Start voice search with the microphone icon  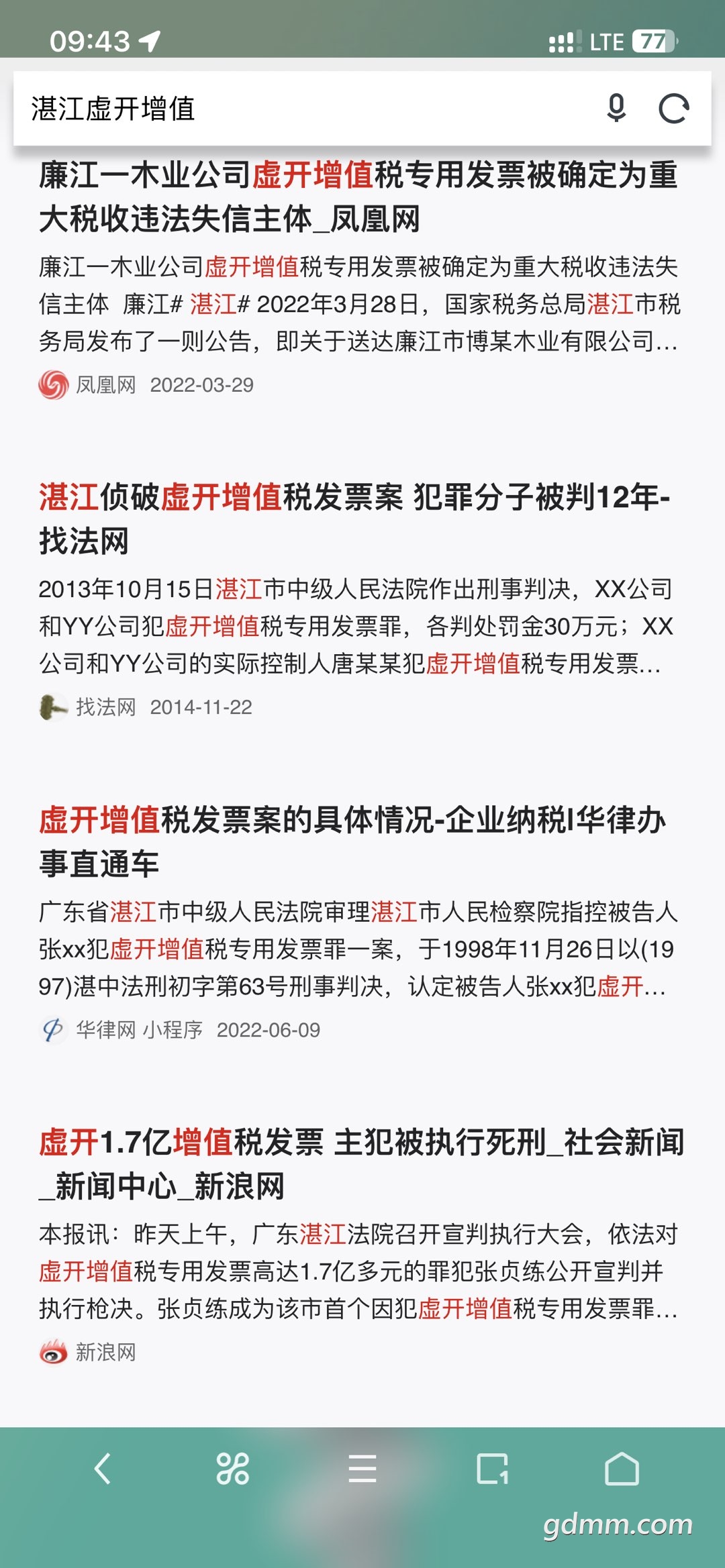pyautogui.click(x=616, y=109)
